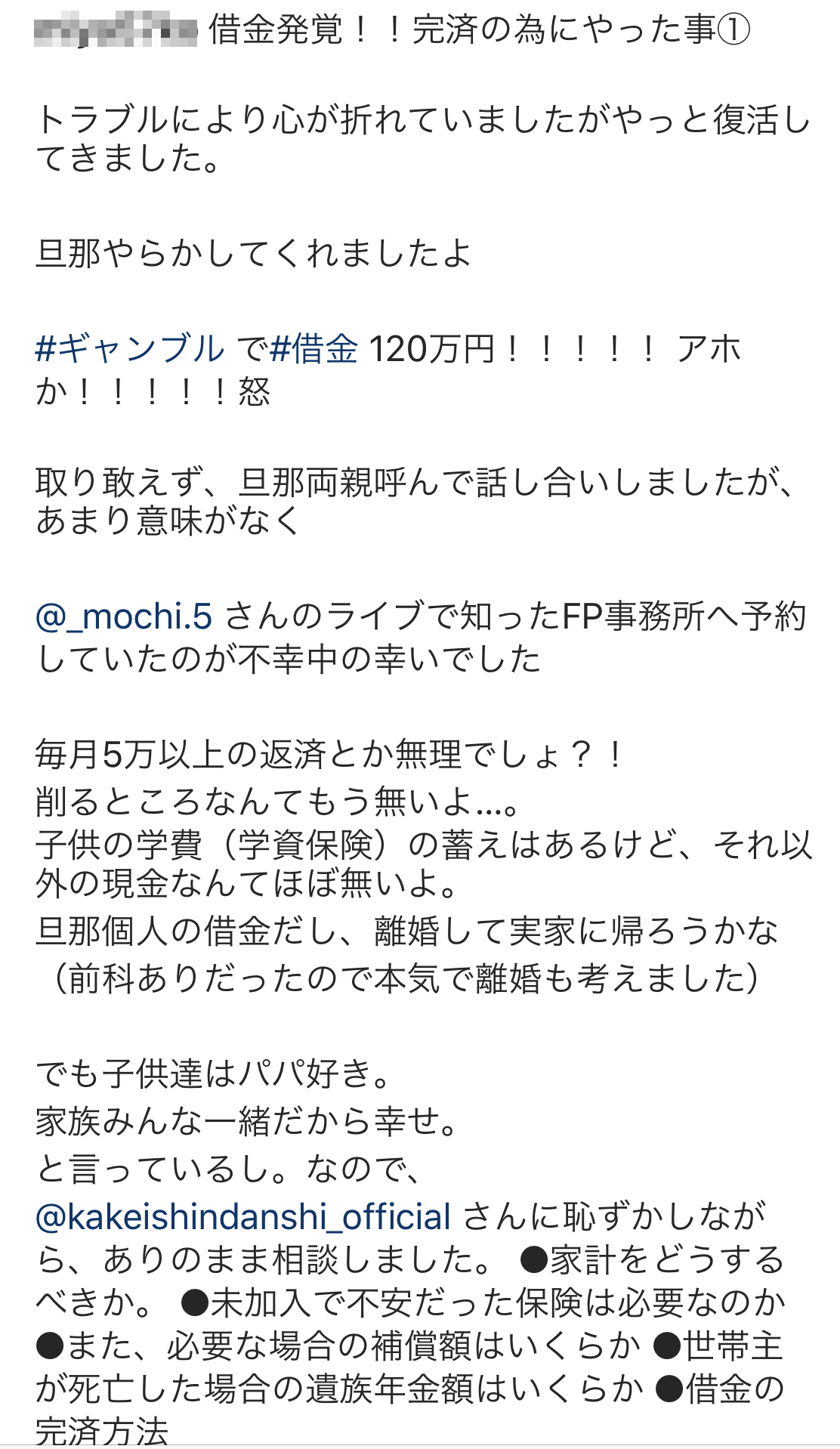Open the @kakeishindanshi_official profile mention
Screen dimensions: 840x1449
point(243,1216)
